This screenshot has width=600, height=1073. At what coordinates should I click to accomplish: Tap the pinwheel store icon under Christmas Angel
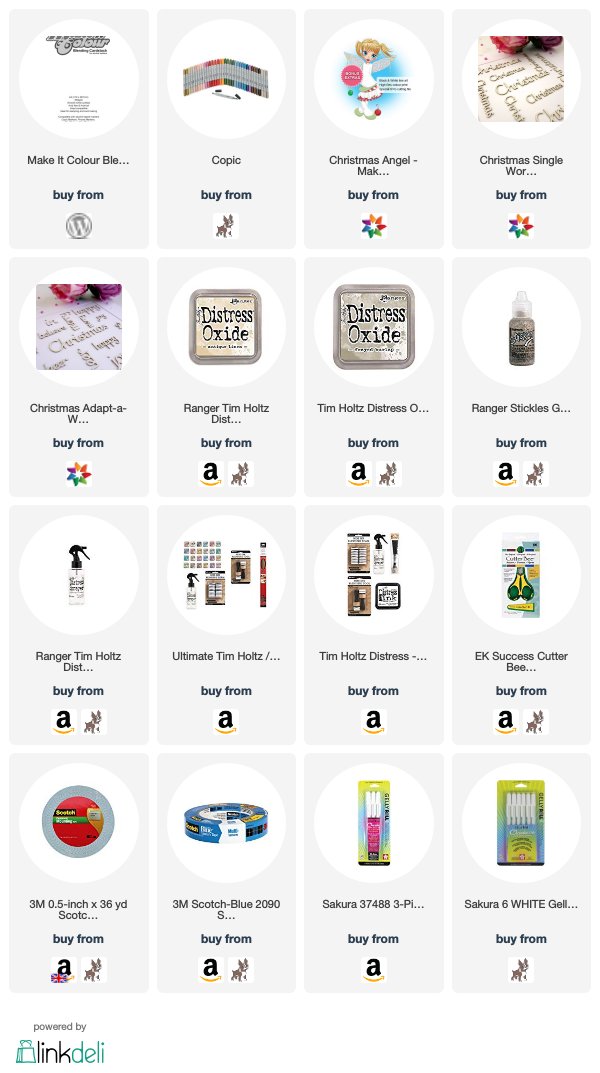point(373,226)
